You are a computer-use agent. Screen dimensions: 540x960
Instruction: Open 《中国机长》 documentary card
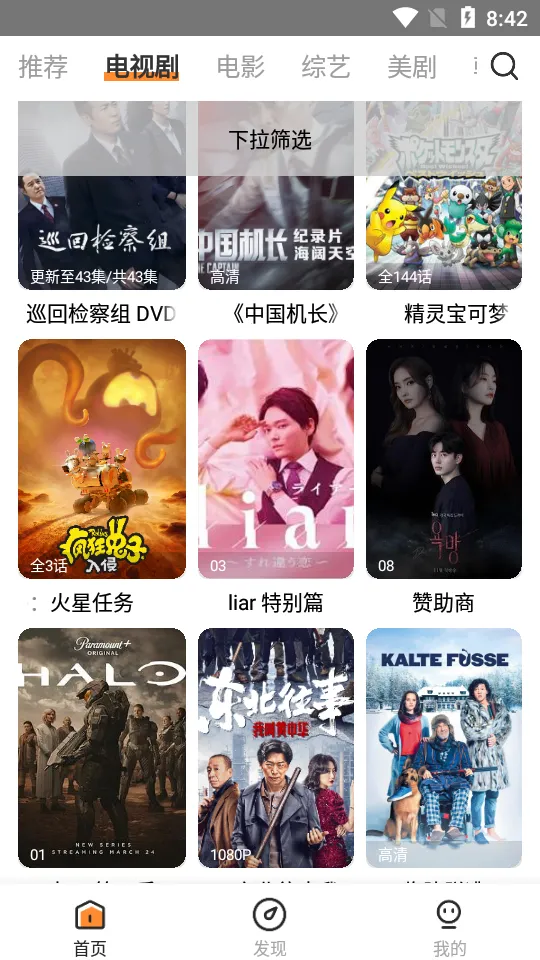point(276,195)
